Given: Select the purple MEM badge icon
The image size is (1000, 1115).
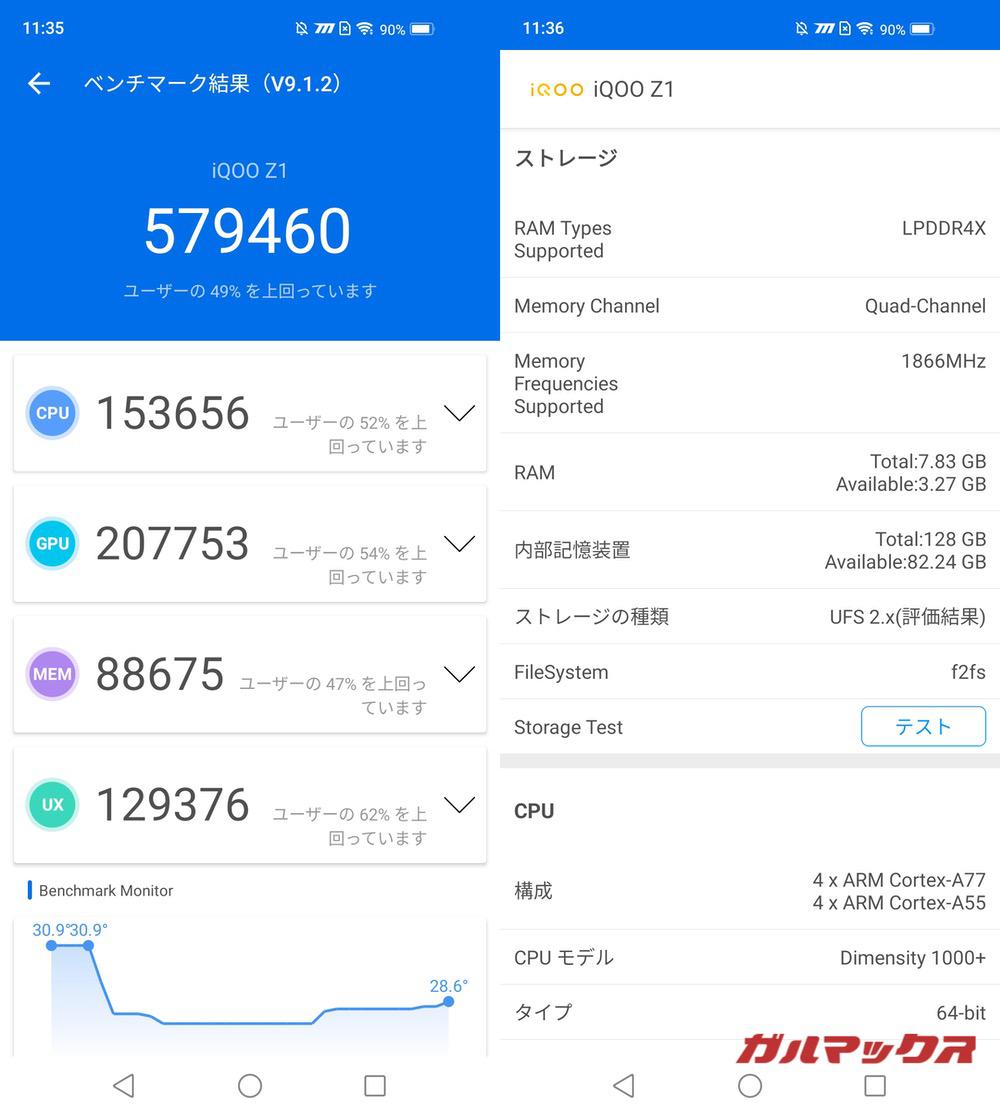Looking at the screenshot, I should click(x=52, y=674).
